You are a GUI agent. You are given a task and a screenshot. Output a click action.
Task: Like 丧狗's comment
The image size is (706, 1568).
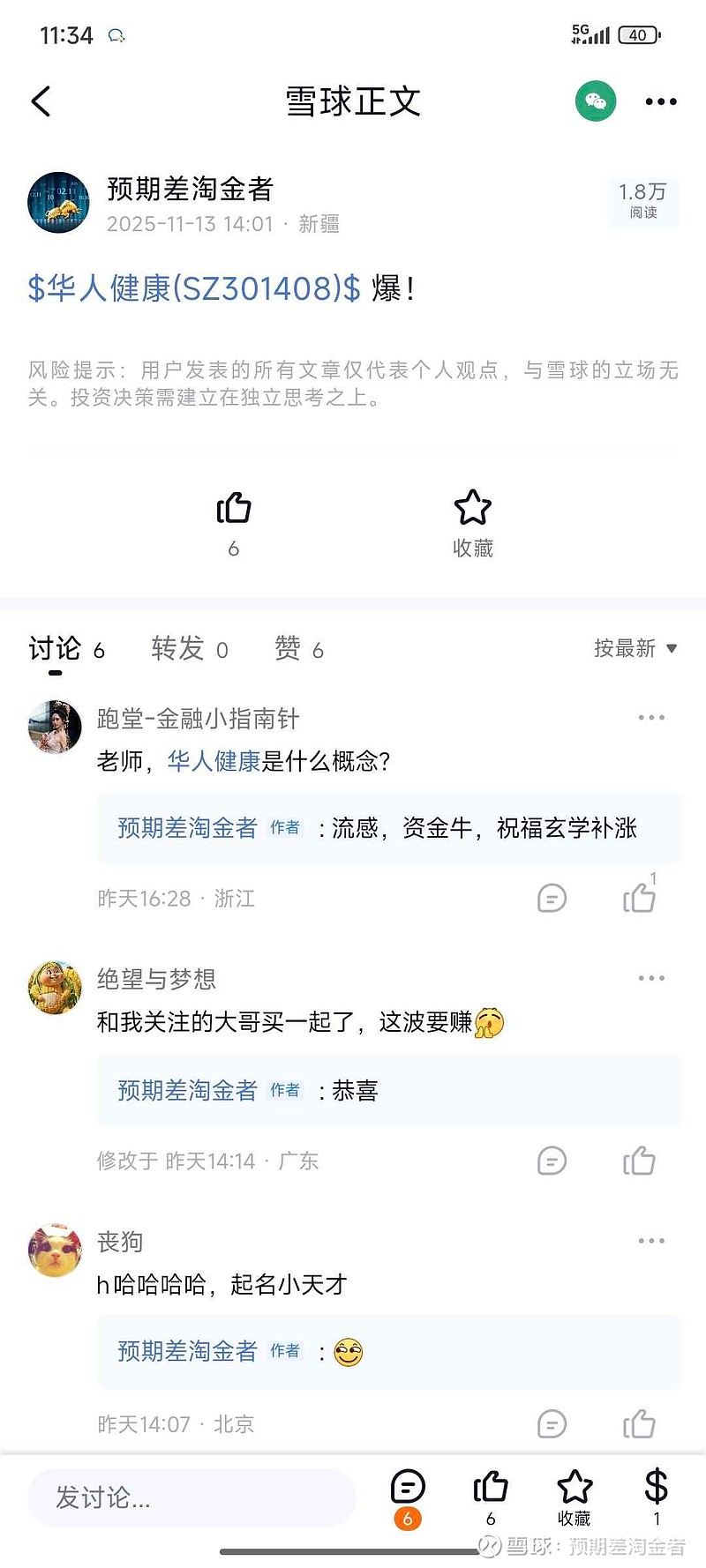[x=639, y=1423]
